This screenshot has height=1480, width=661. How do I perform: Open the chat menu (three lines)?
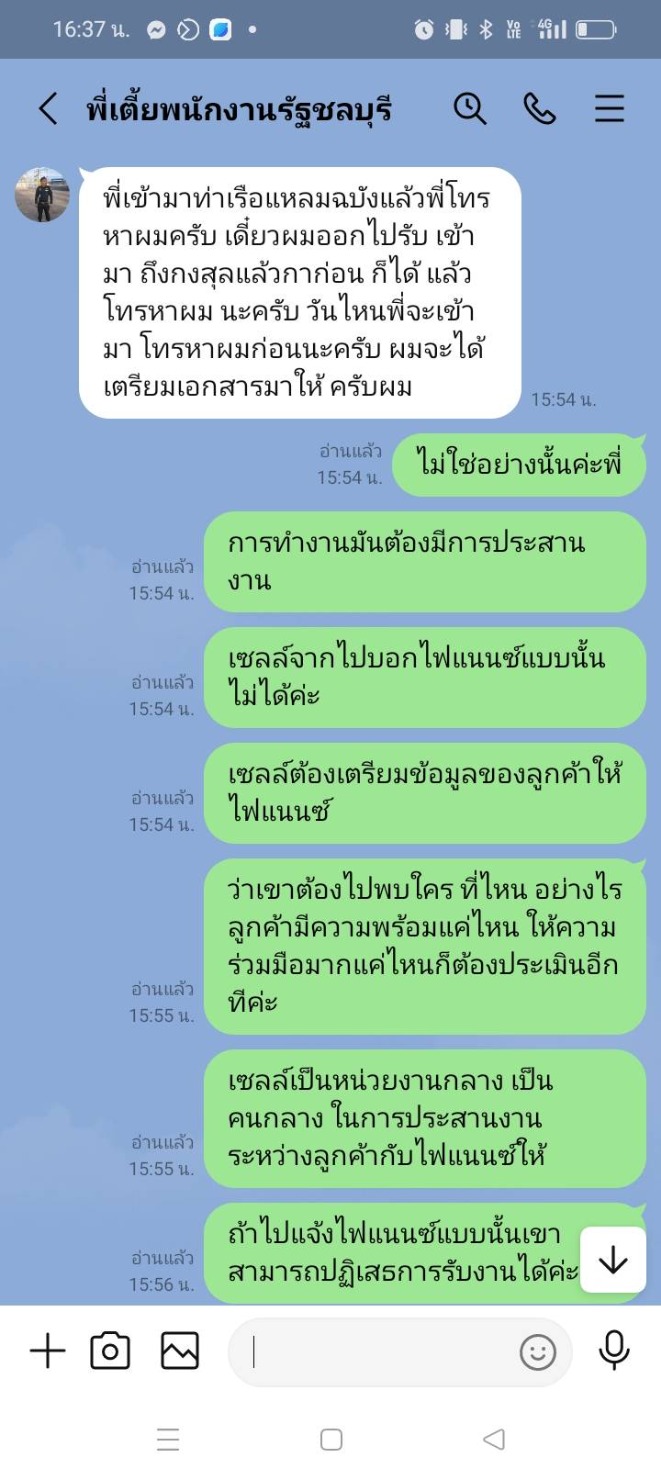pos(610,109)
